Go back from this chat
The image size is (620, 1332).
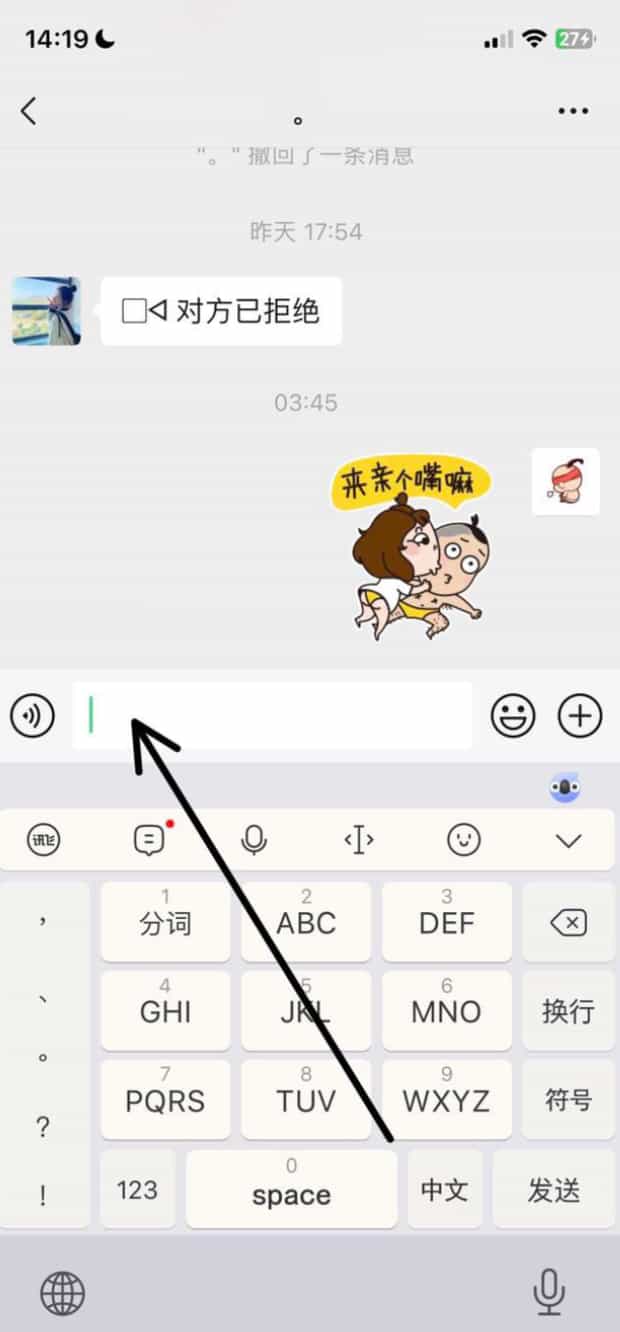tap(29, 111)
